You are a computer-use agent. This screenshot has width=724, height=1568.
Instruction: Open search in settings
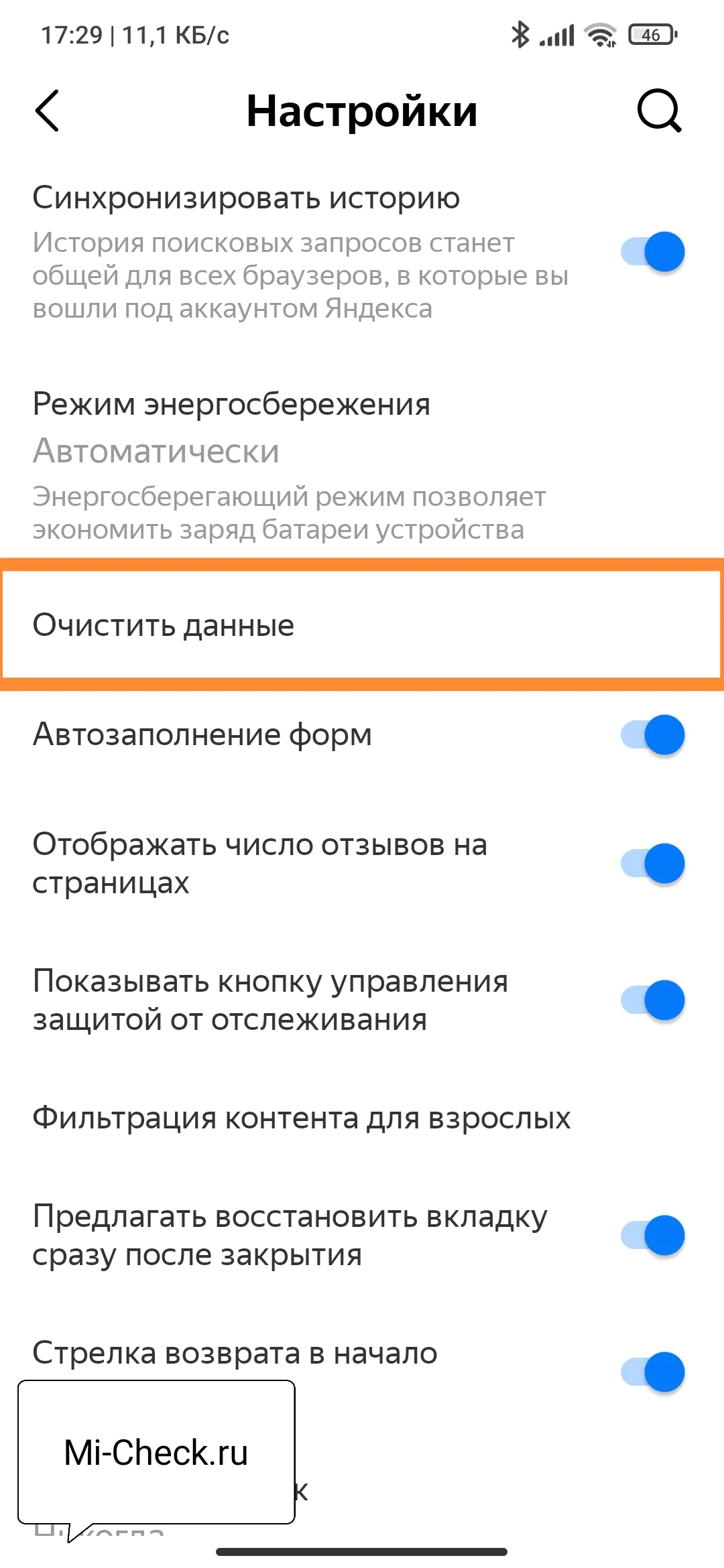659,111
